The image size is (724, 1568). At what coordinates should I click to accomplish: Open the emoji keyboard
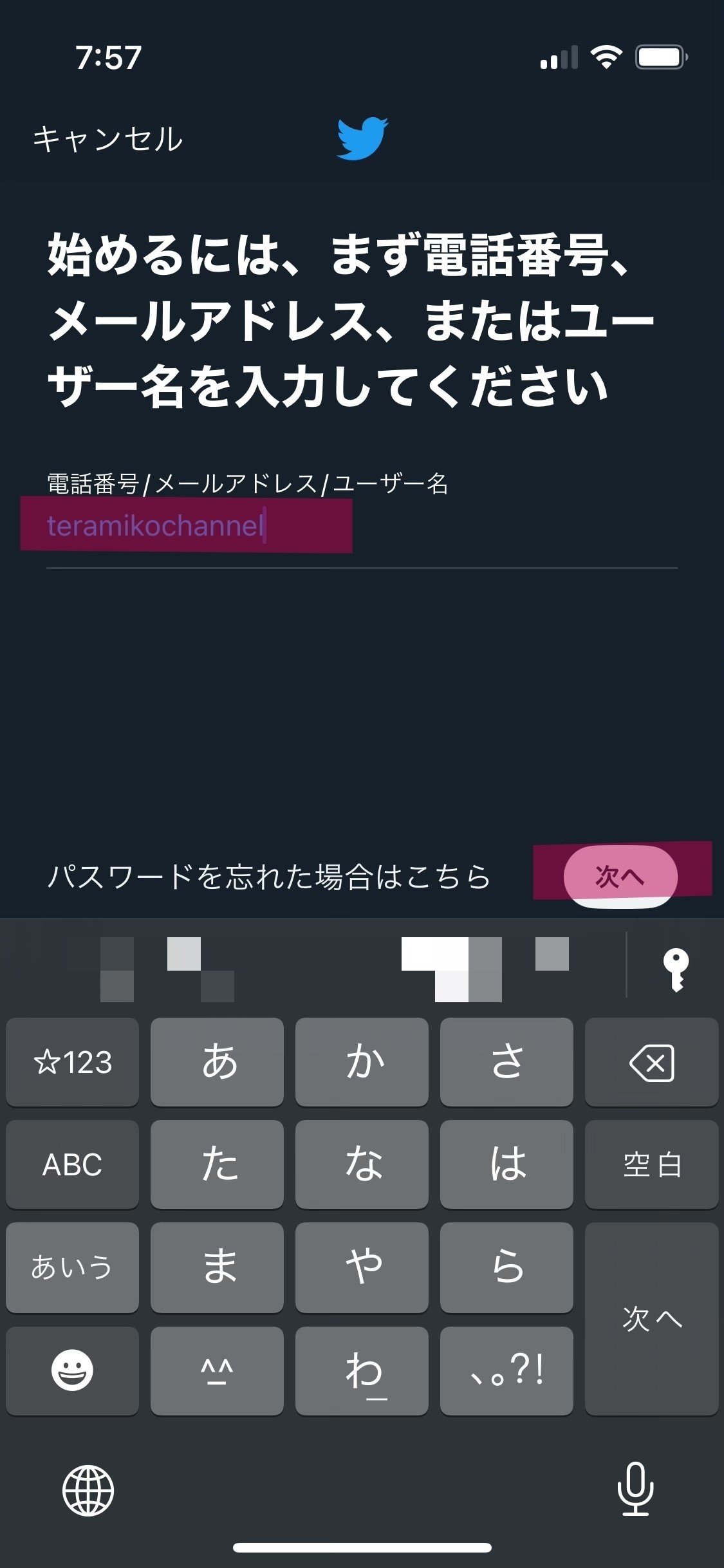click(72, 1370)
